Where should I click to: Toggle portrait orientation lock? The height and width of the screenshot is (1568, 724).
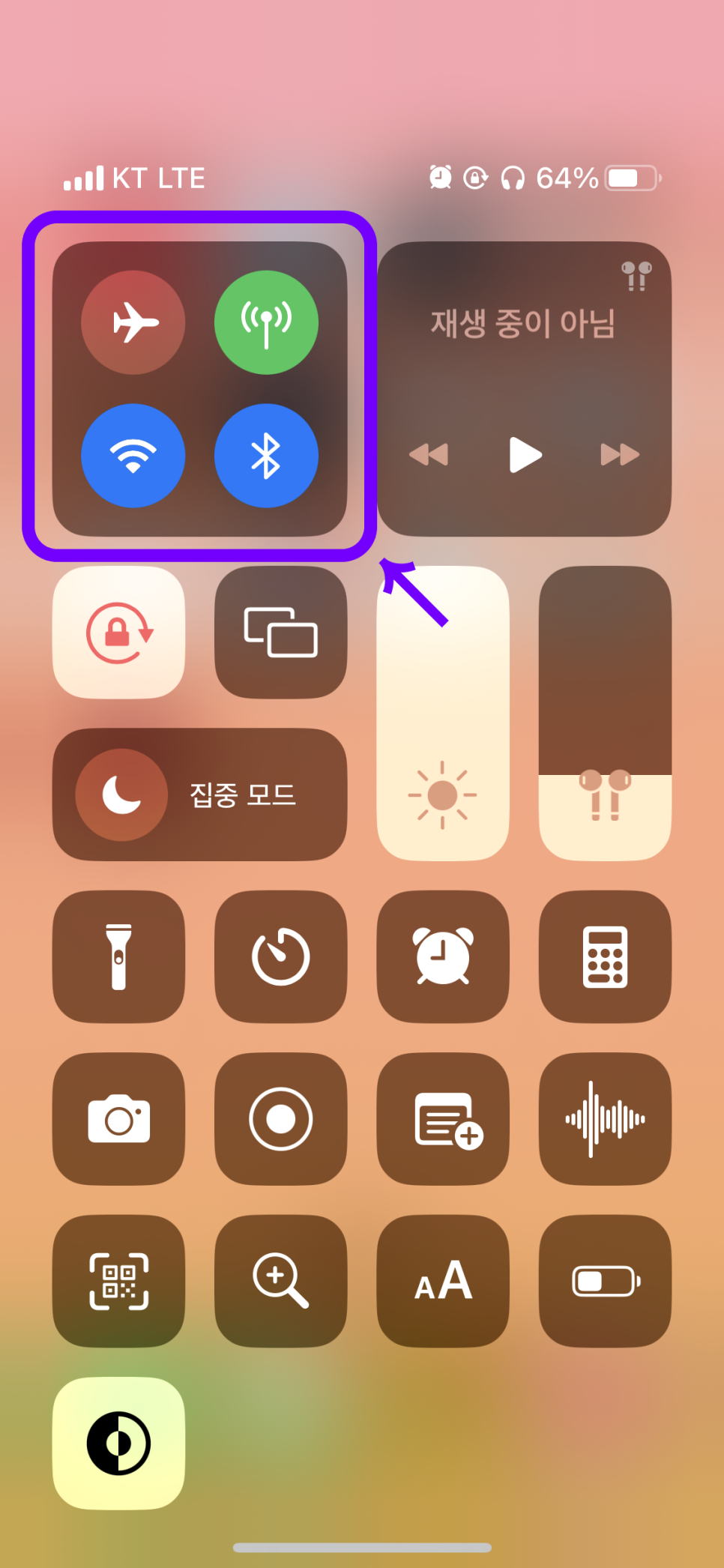[x=118, y=633]
